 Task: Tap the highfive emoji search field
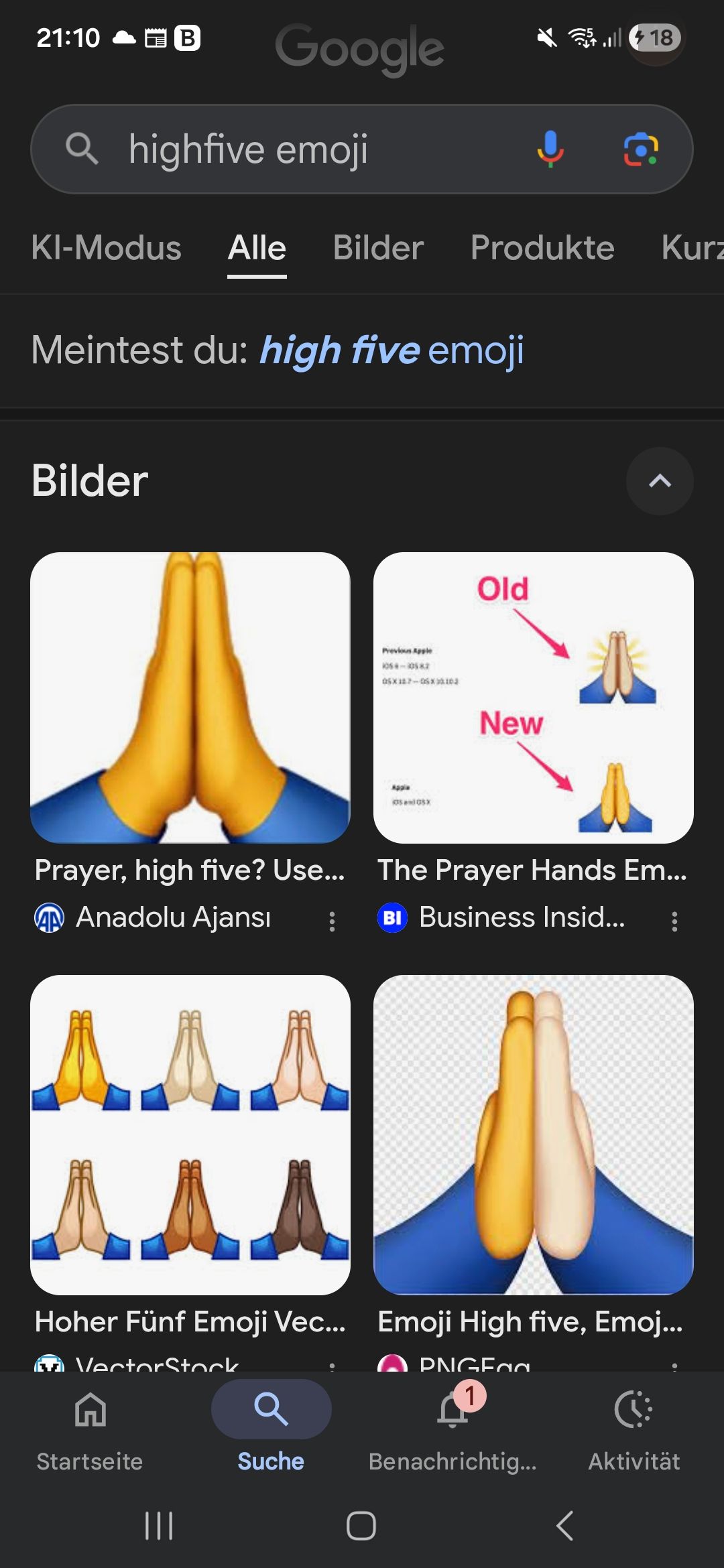pos(302,149)
